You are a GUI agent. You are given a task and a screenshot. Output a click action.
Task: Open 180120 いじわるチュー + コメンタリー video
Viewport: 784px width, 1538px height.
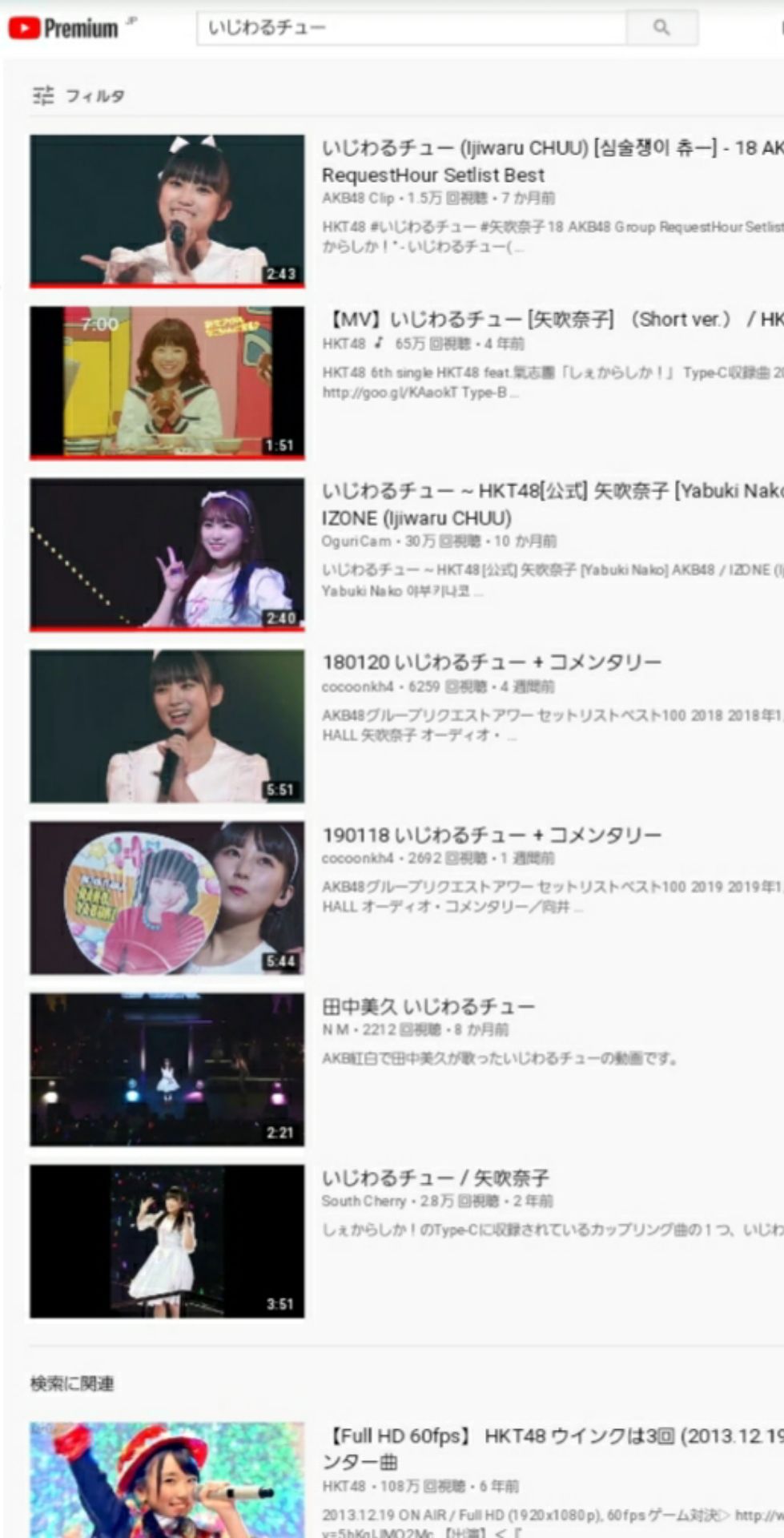click(x=167, y=726)
